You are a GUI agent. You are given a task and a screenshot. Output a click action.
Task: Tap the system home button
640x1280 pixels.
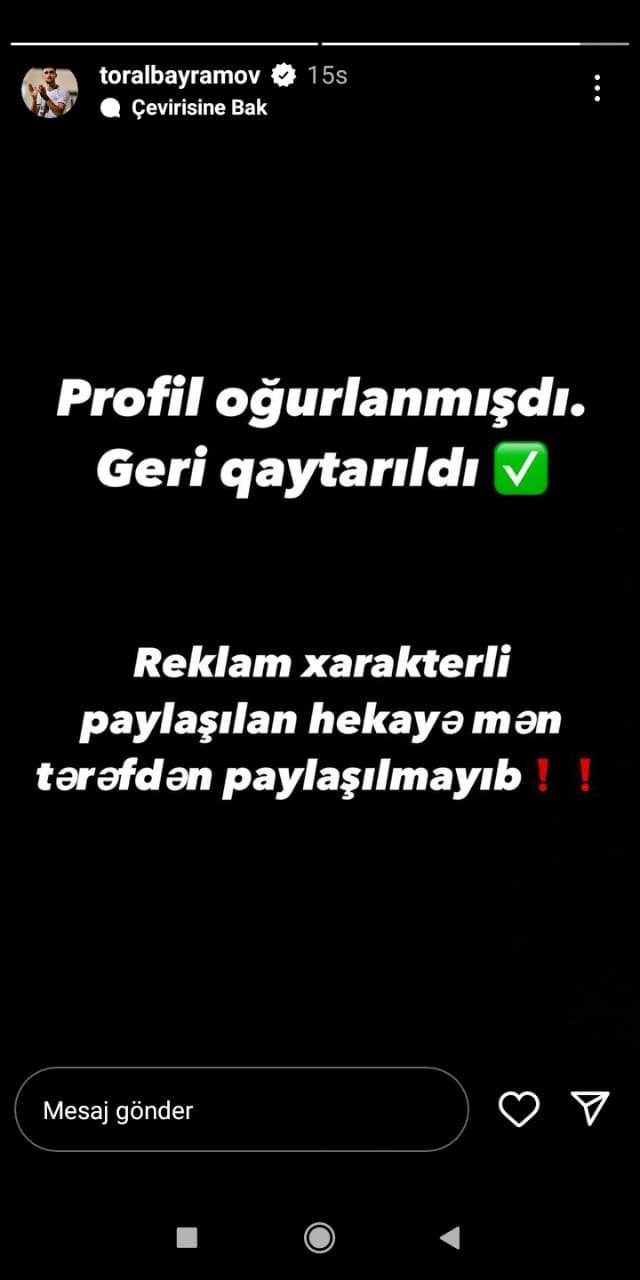(x=319, y=1238)
